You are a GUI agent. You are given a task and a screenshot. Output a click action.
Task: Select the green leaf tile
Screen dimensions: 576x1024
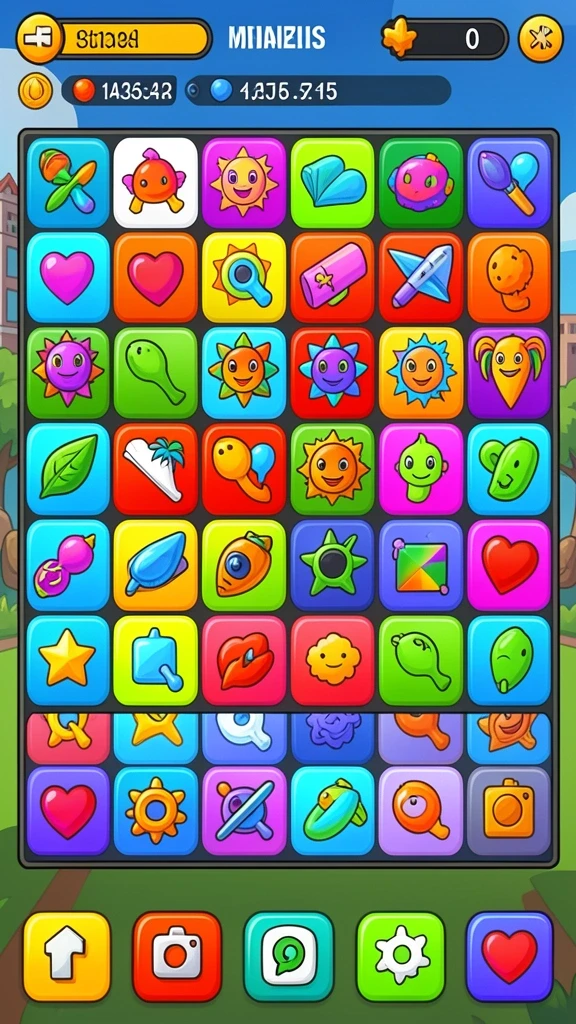(x=68, y=469)
